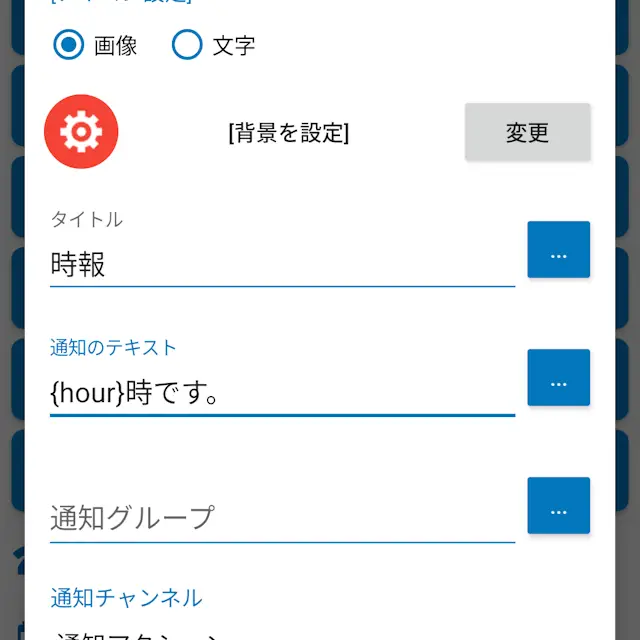Select the 文字 radio option
The image size is (640, 640).
point(187,45)
